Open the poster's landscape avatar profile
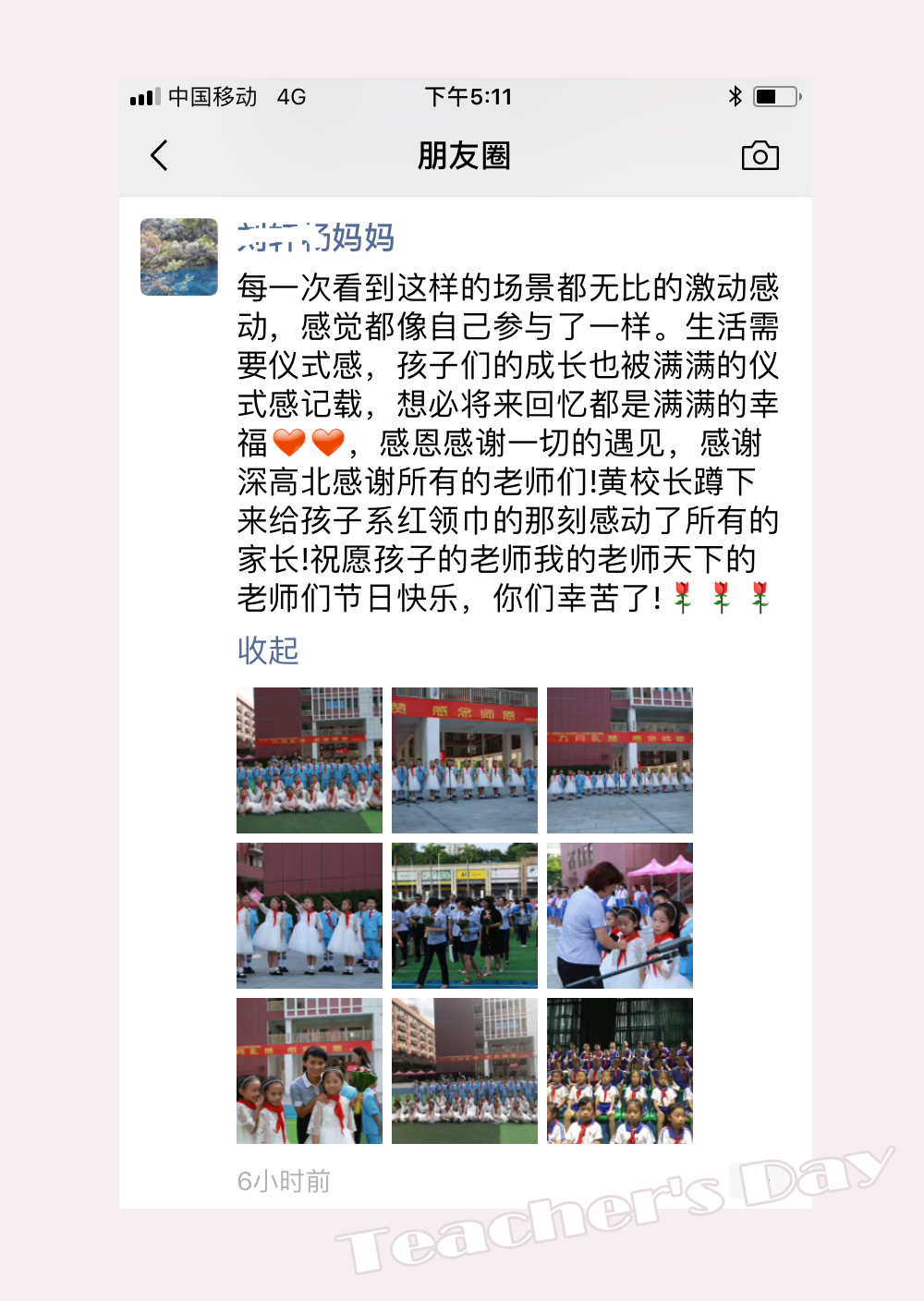 [179, 257]
